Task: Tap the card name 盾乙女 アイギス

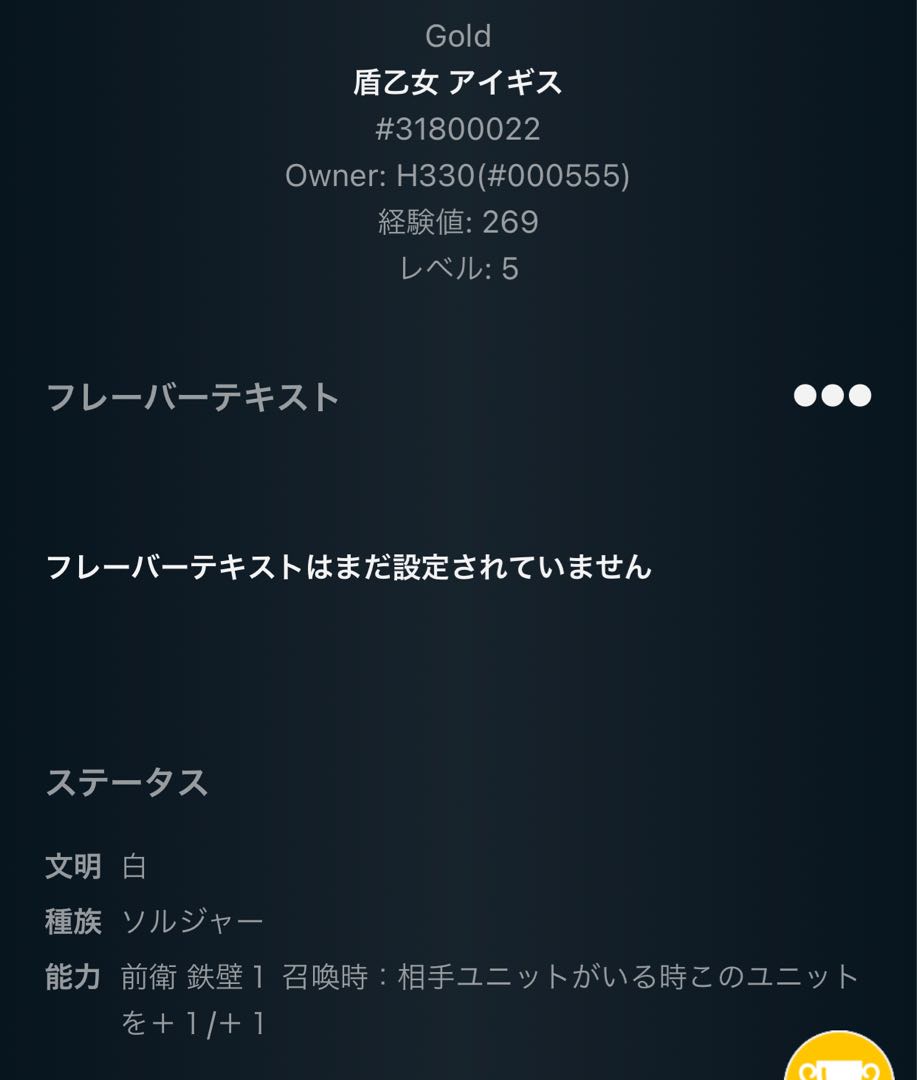Action: pos(458,82)
